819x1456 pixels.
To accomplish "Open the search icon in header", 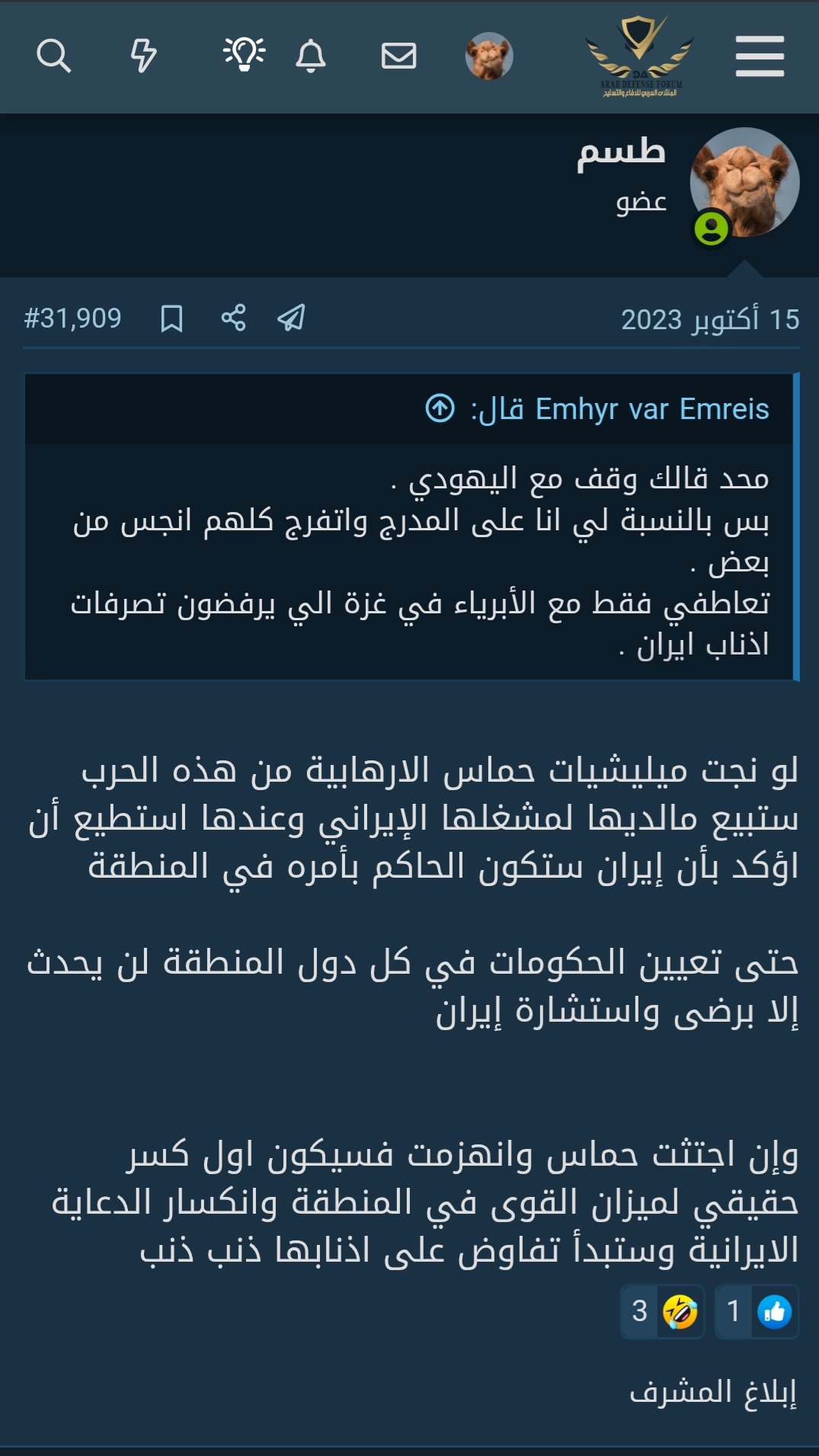I will [x=54, y=56].
